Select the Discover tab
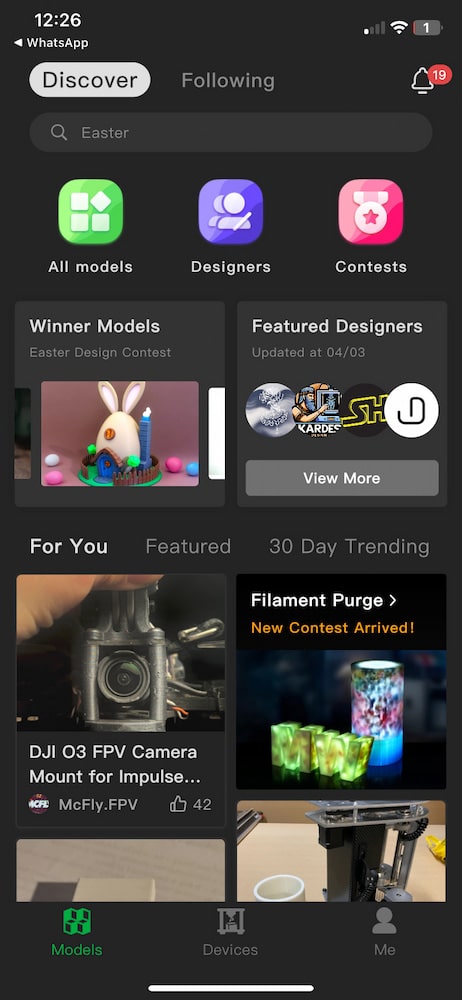 click(x=90, y=80)
